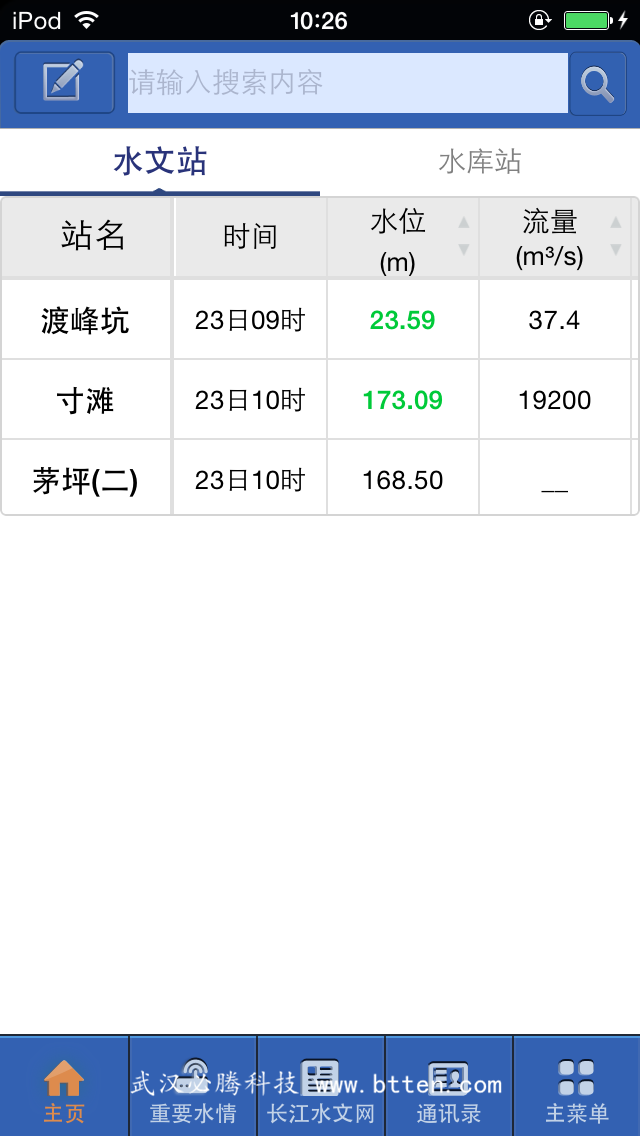Focus the search input field
The width and height of the screenshot is (640, 1136).
pyautogui.click(x=348, y=83)
